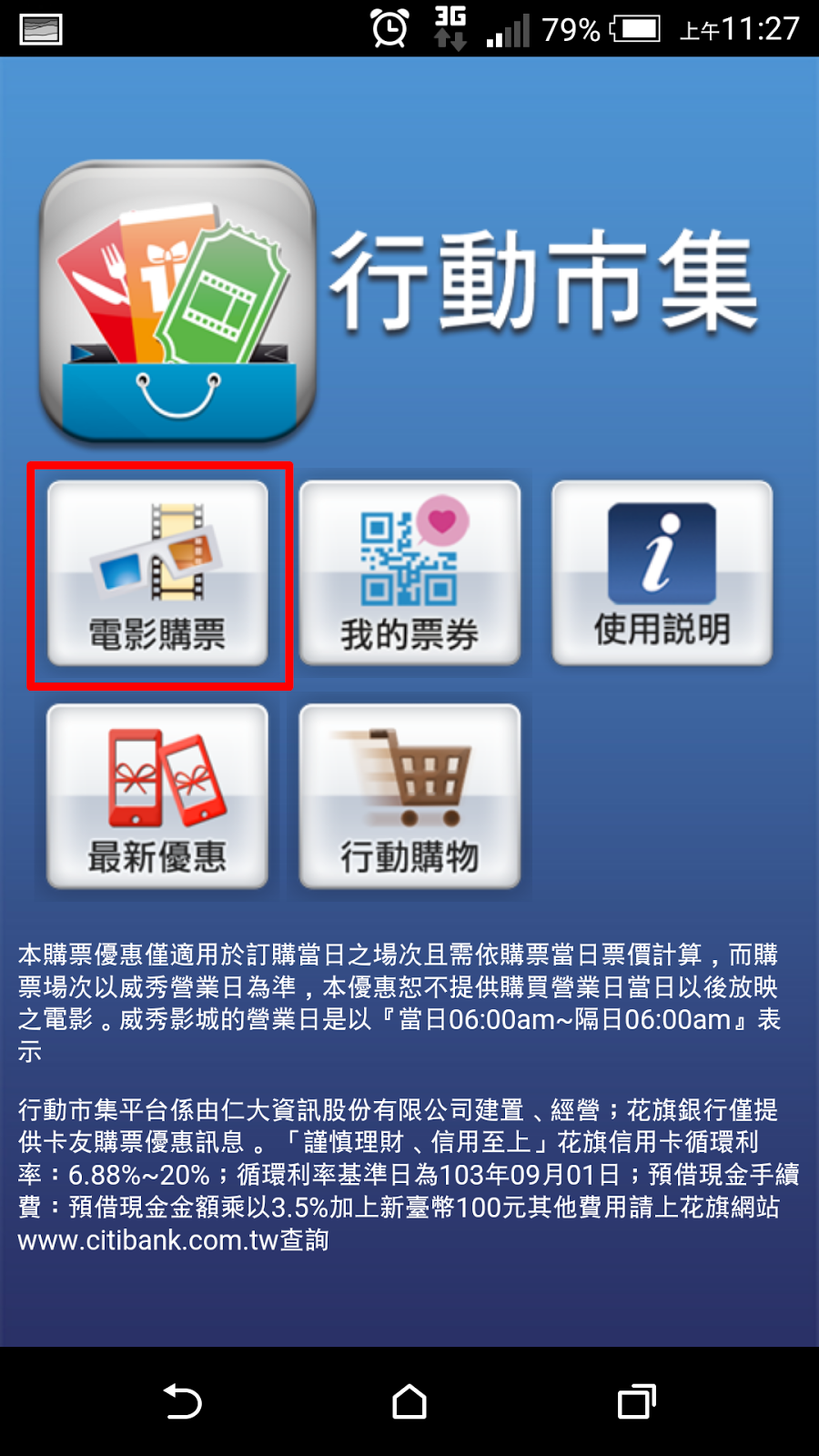The image size is (819, 1456).
Task: View 最新優惠 latest offers
Action: [158, 796]
